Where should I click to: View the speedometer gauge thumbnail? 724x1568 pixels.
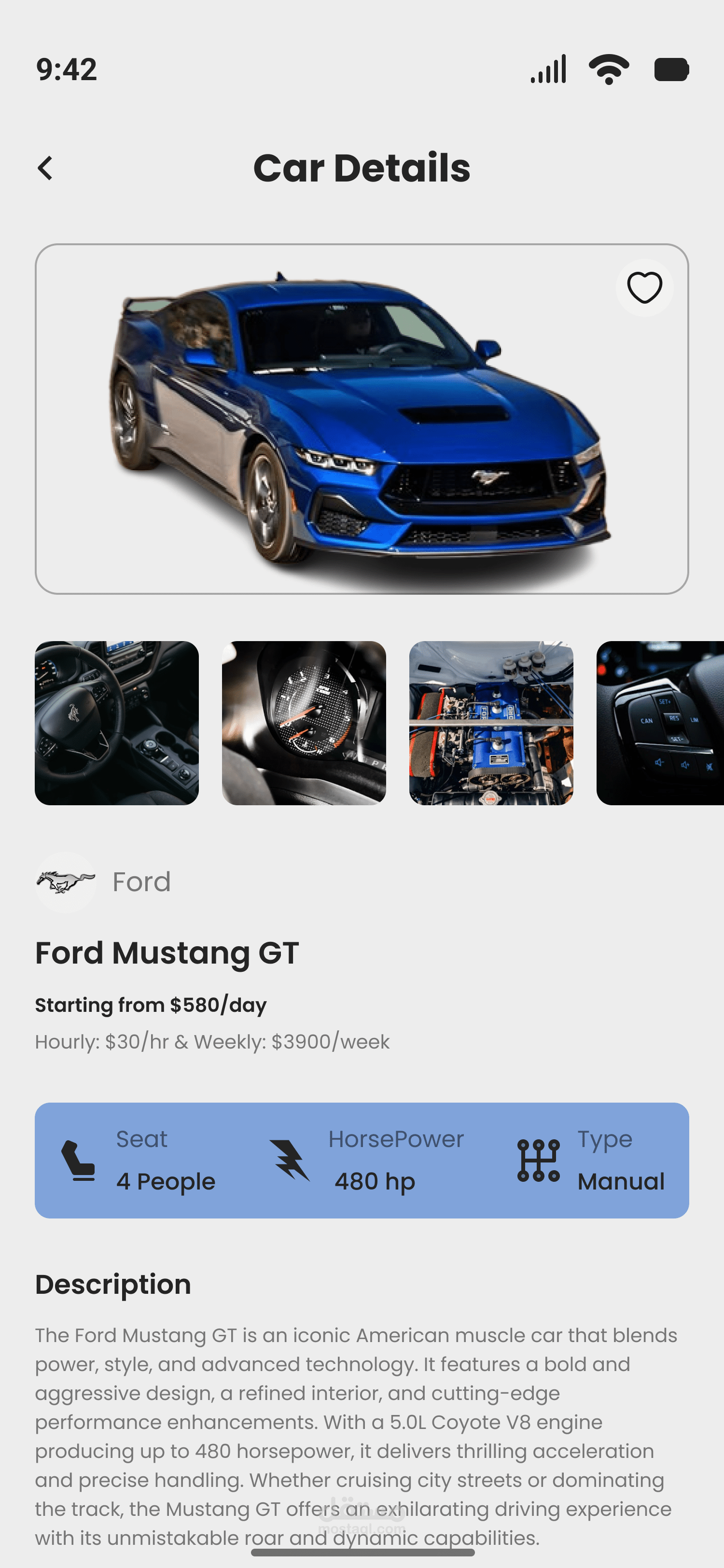pos(304,723)
